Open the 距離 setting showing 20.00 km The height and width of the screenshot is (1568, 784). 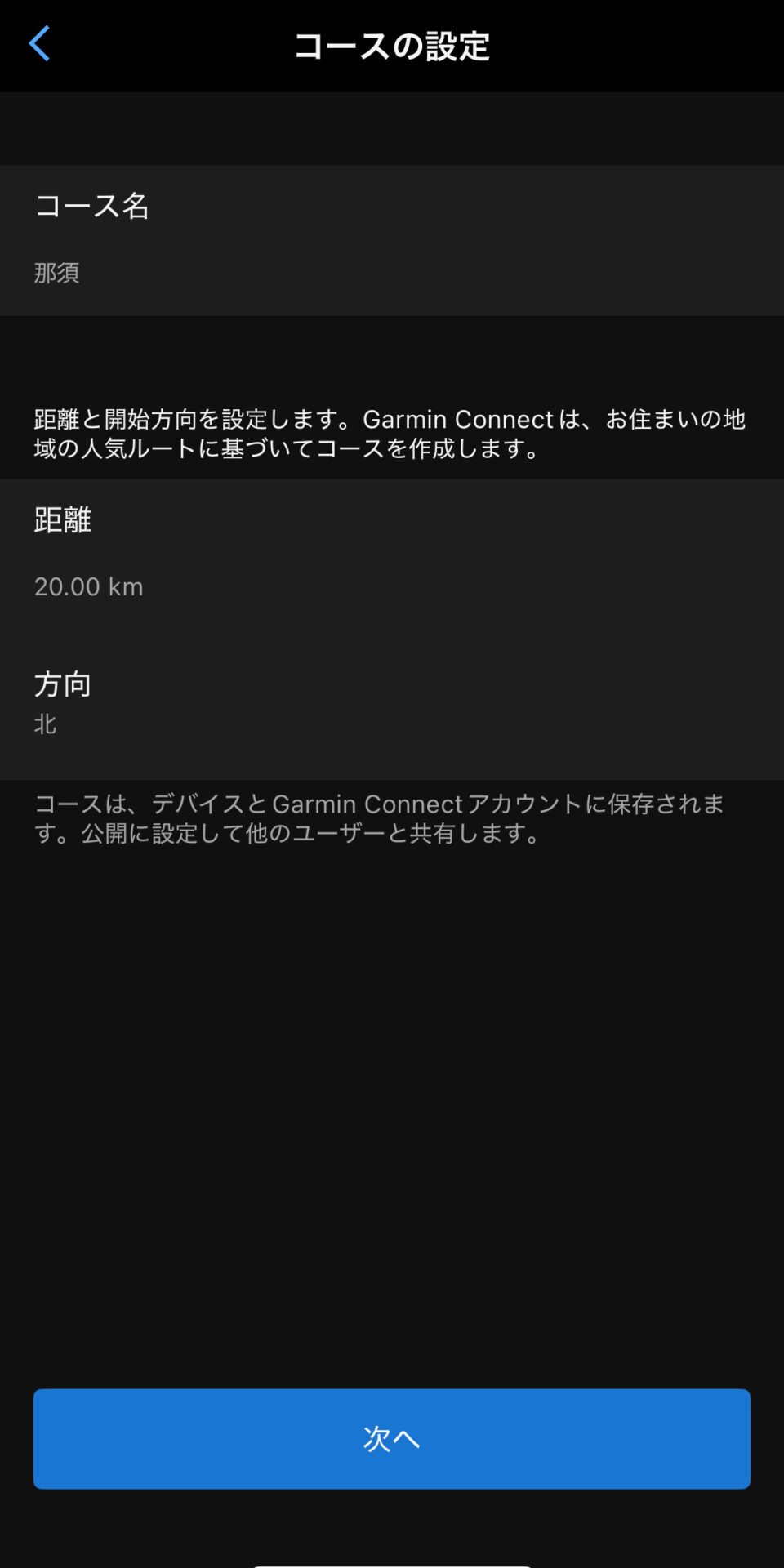click(x=392, y=554)
